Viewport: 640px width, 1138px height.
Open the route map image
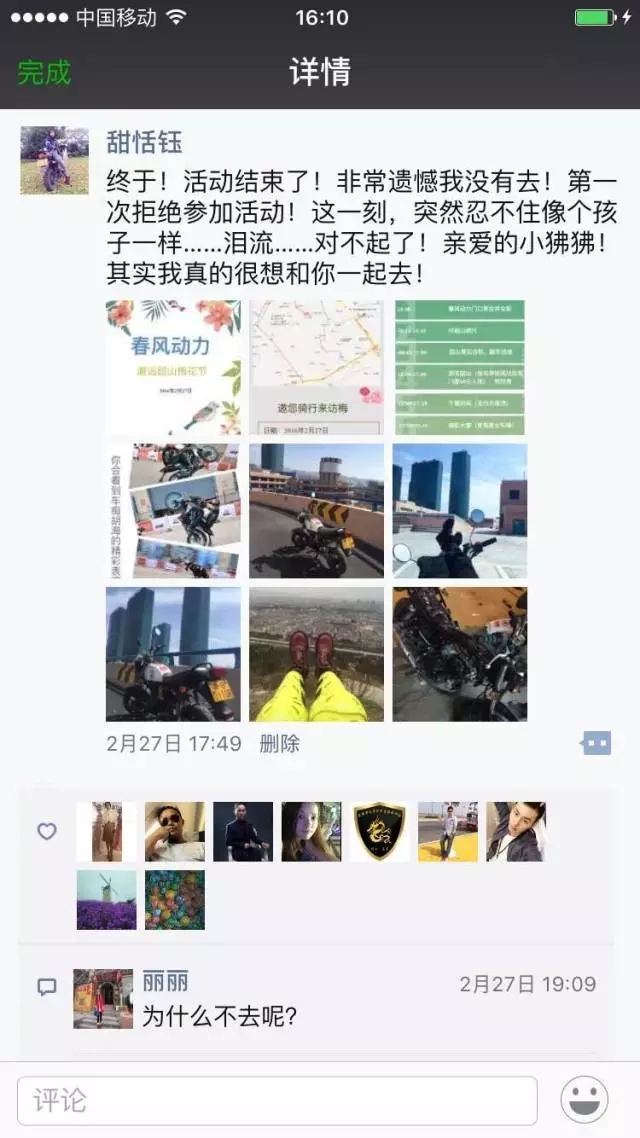pyautogui.click(x=316, y=367)
